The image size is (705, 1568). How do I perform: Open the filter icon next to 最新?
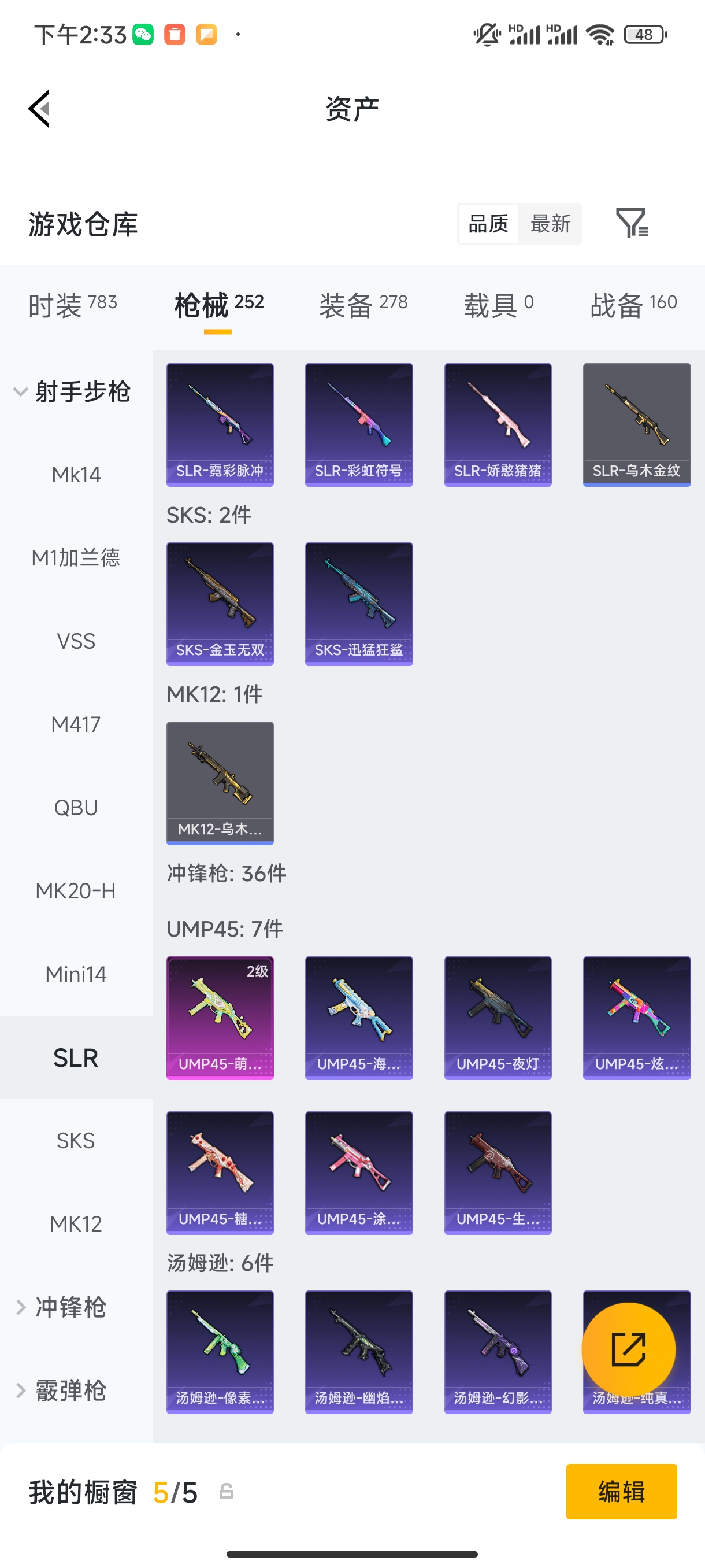pyautogui.click(x=632, y=223)
